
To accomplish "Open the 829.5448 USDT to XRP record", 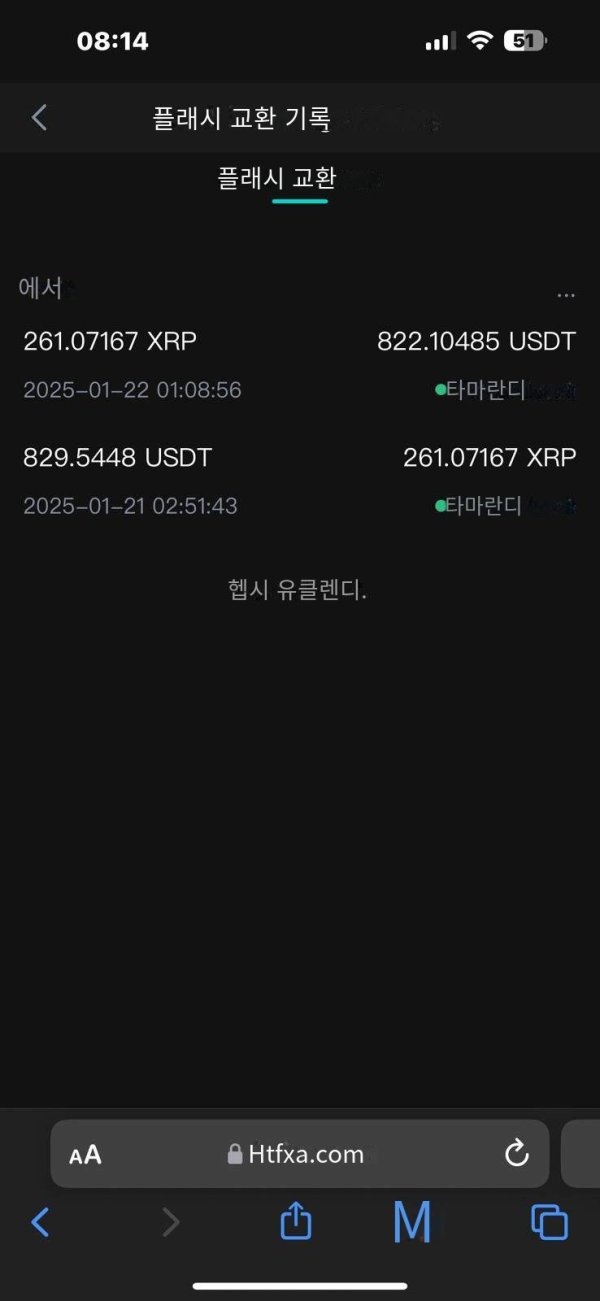I will point(300,481).
